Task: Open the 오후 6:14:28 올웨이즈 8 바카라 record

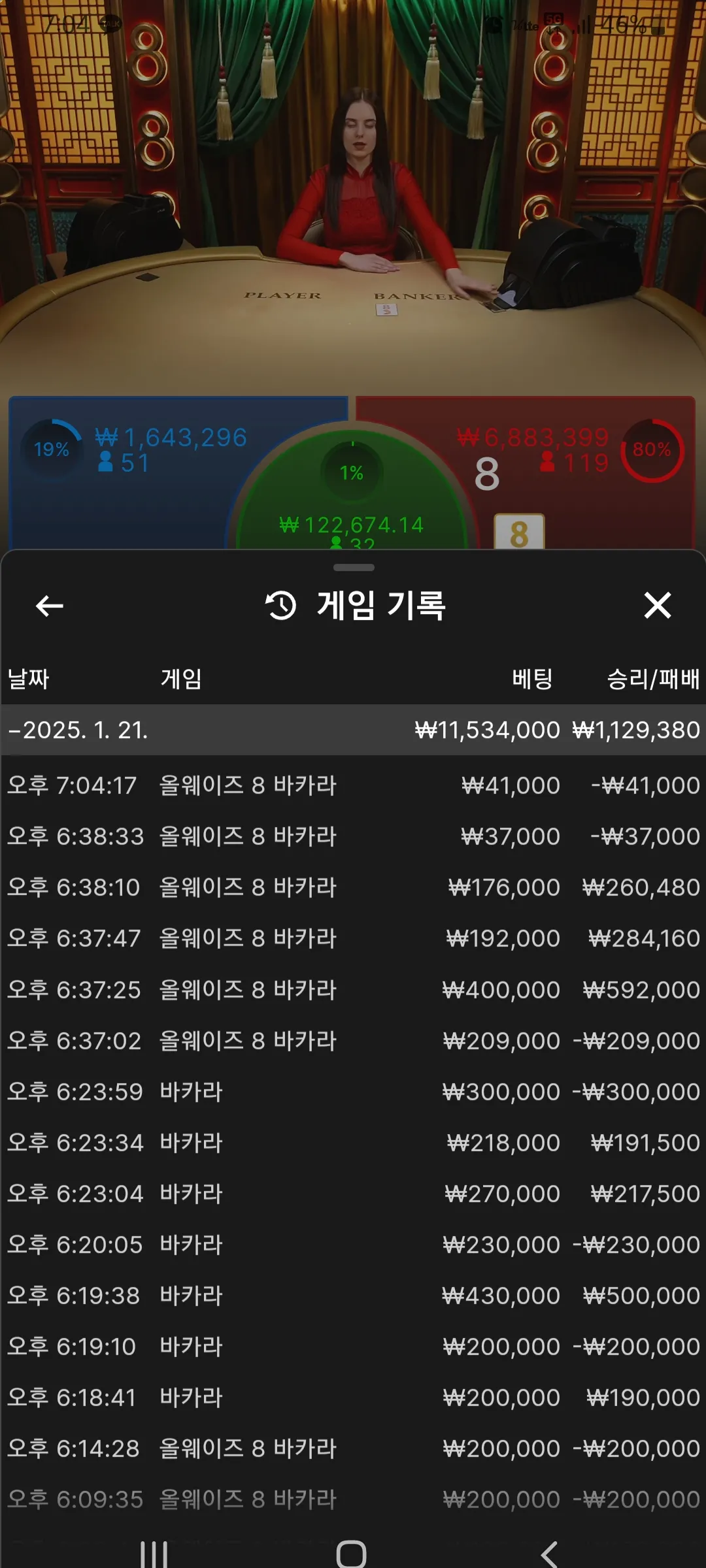Action: pos(353,1448)
